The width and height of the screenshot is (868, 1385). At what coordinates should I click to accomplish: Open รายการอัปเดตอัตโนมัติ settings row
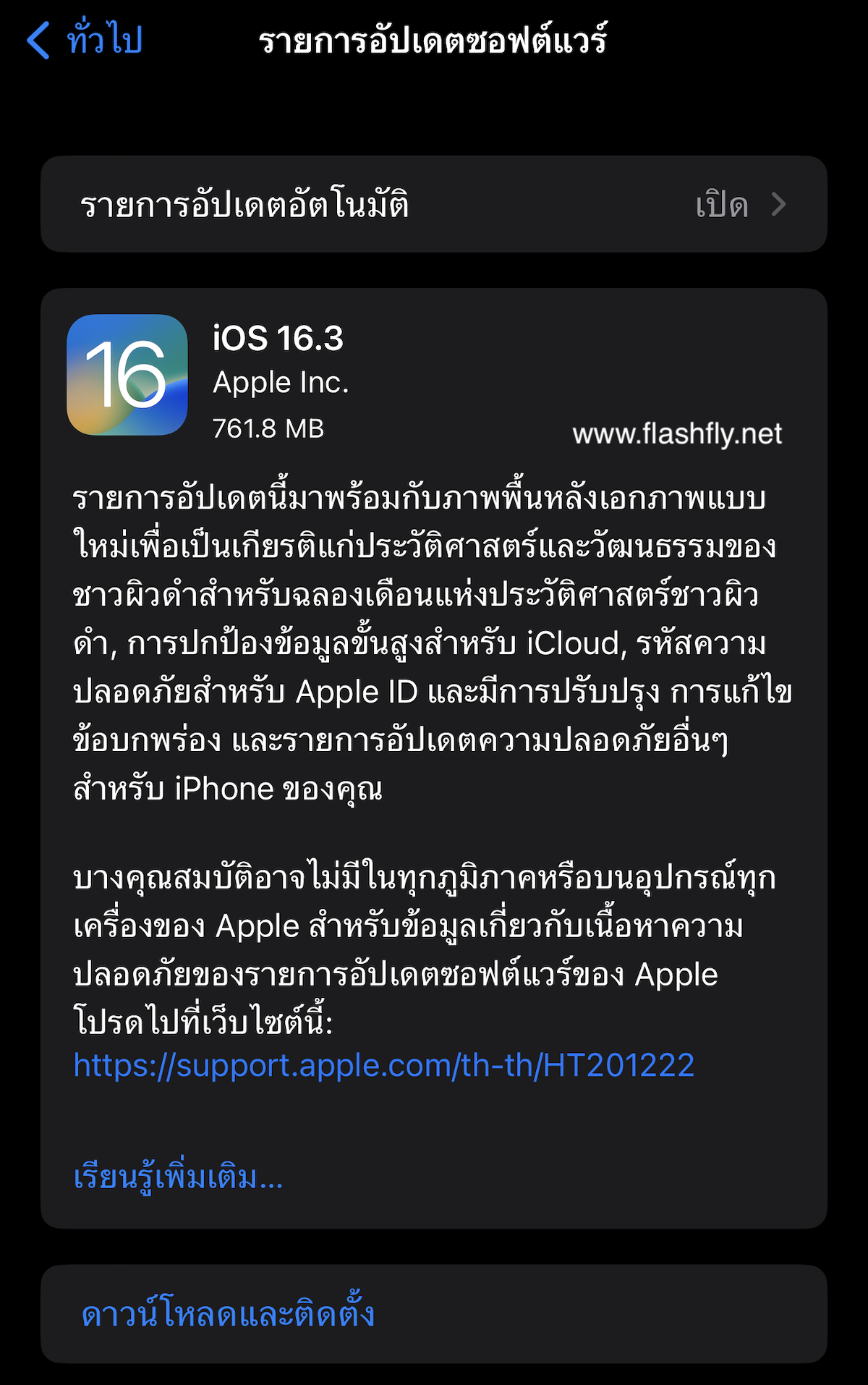click(x=433, y=205)
